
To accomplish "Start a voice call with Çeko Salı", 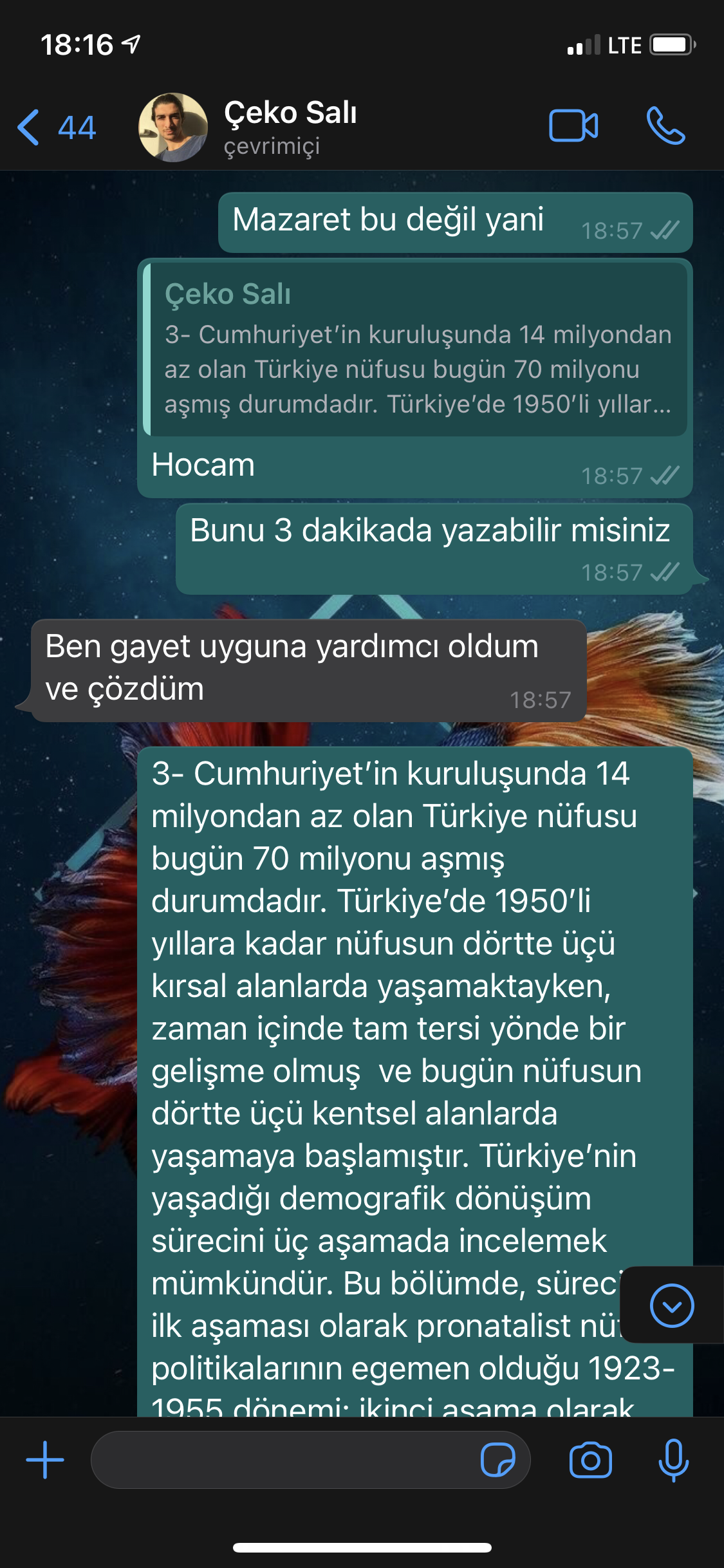I will tap(666, 126).
